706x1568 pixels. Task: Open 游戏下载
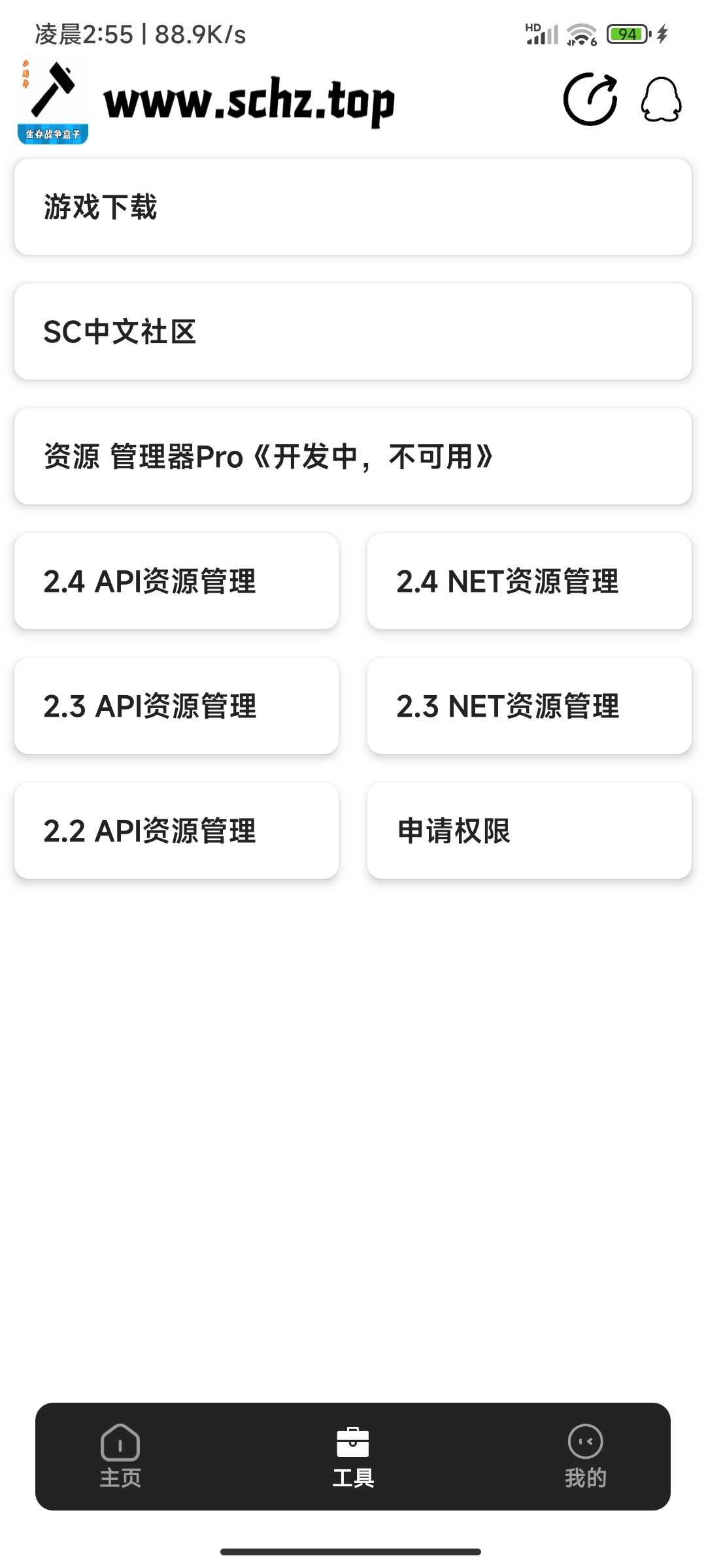353,206
